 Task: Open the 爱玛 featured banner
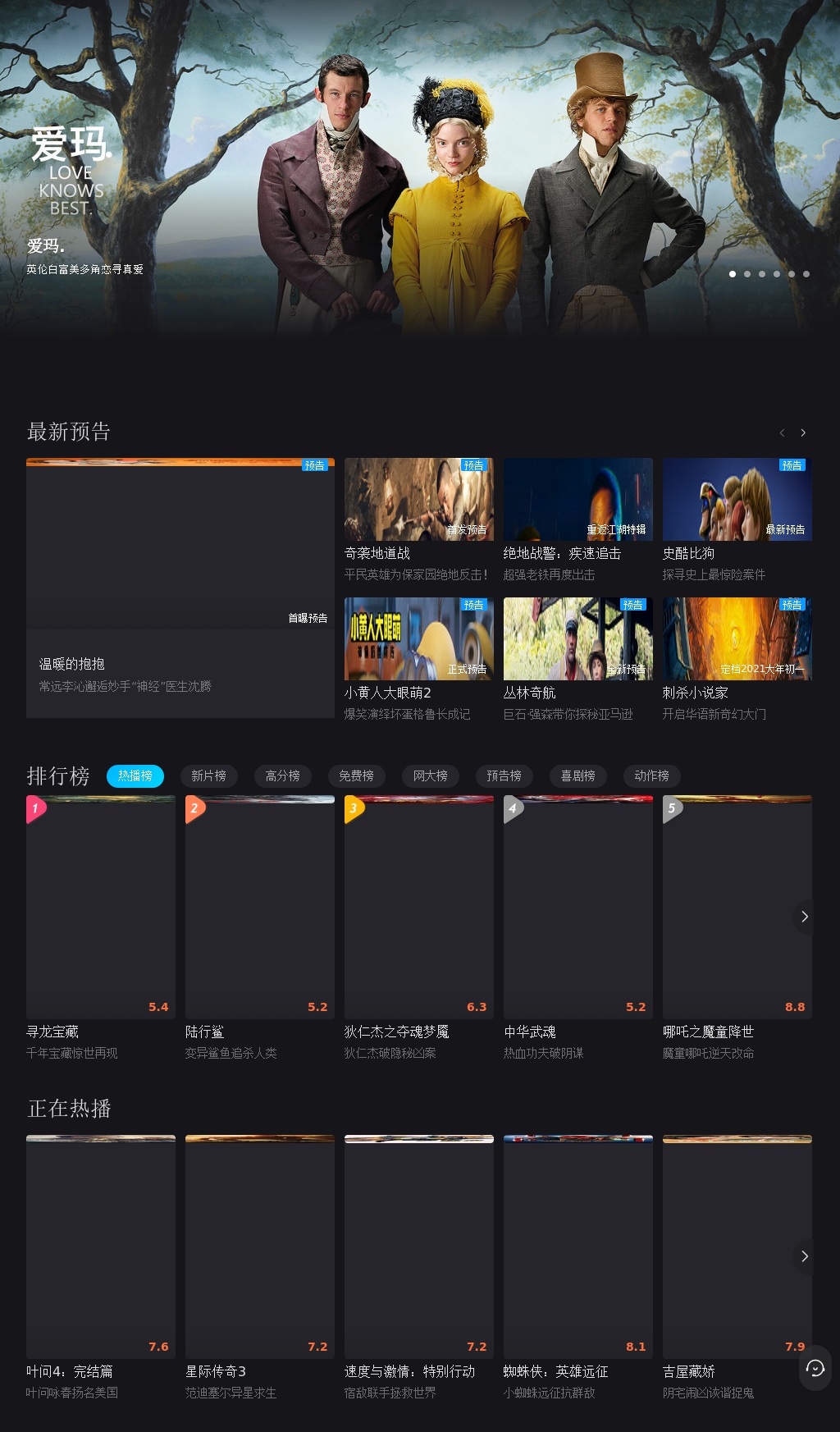pyautogui.click(x=420, y=181)
